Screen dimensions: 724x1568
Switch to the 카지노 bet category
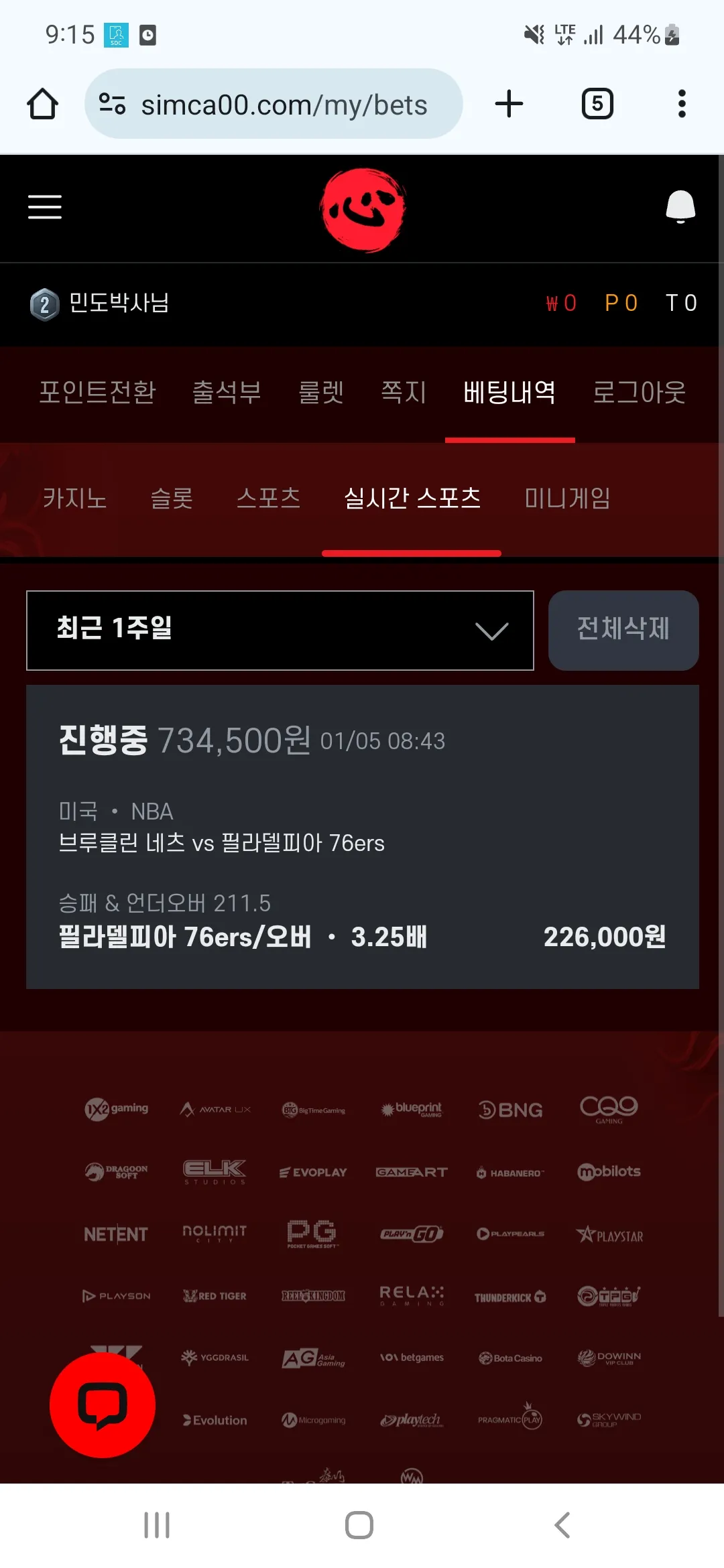point(74,498)
